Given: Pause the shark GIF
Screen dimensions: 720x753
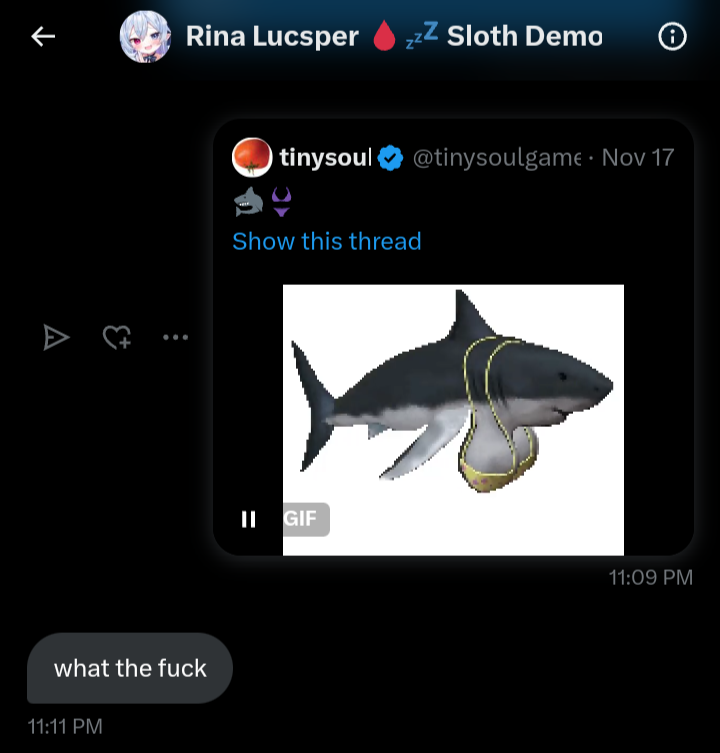Looking at the screenshot, I should point(249,519).
